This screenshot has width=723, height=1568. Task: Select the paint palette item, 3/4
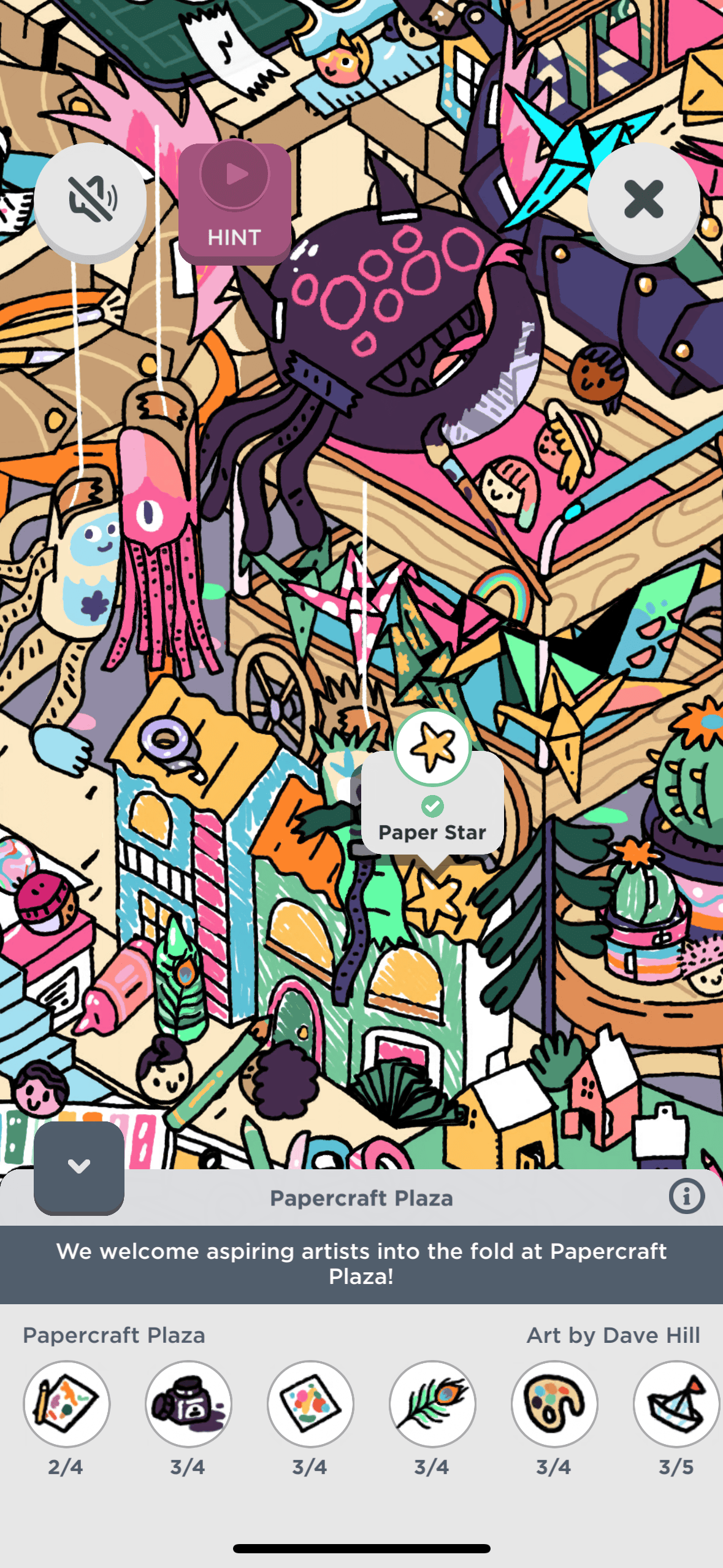[x=554, y=1403]
